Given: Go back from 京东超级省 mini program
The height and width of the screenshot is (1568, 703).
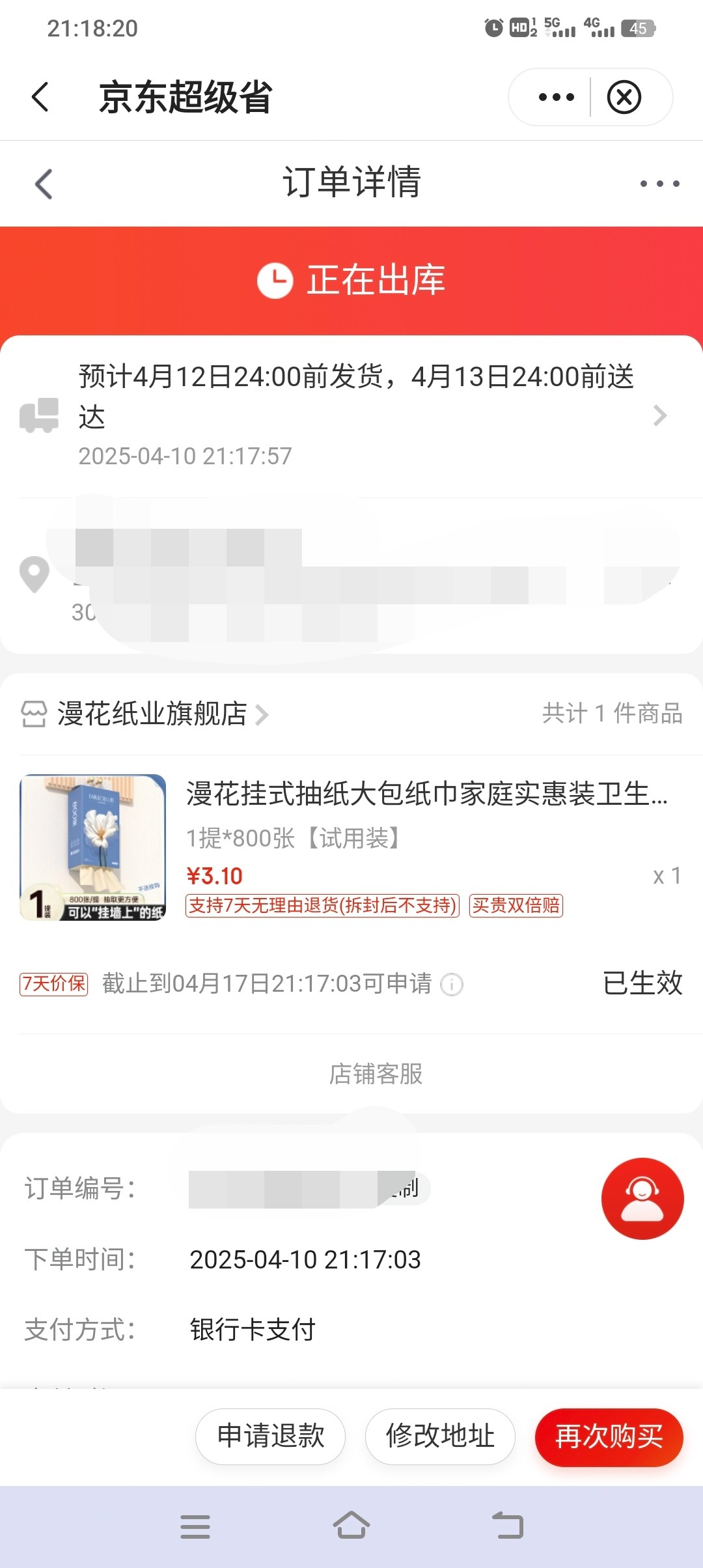Looking at the screenshot, I should (x=40, y=98).
